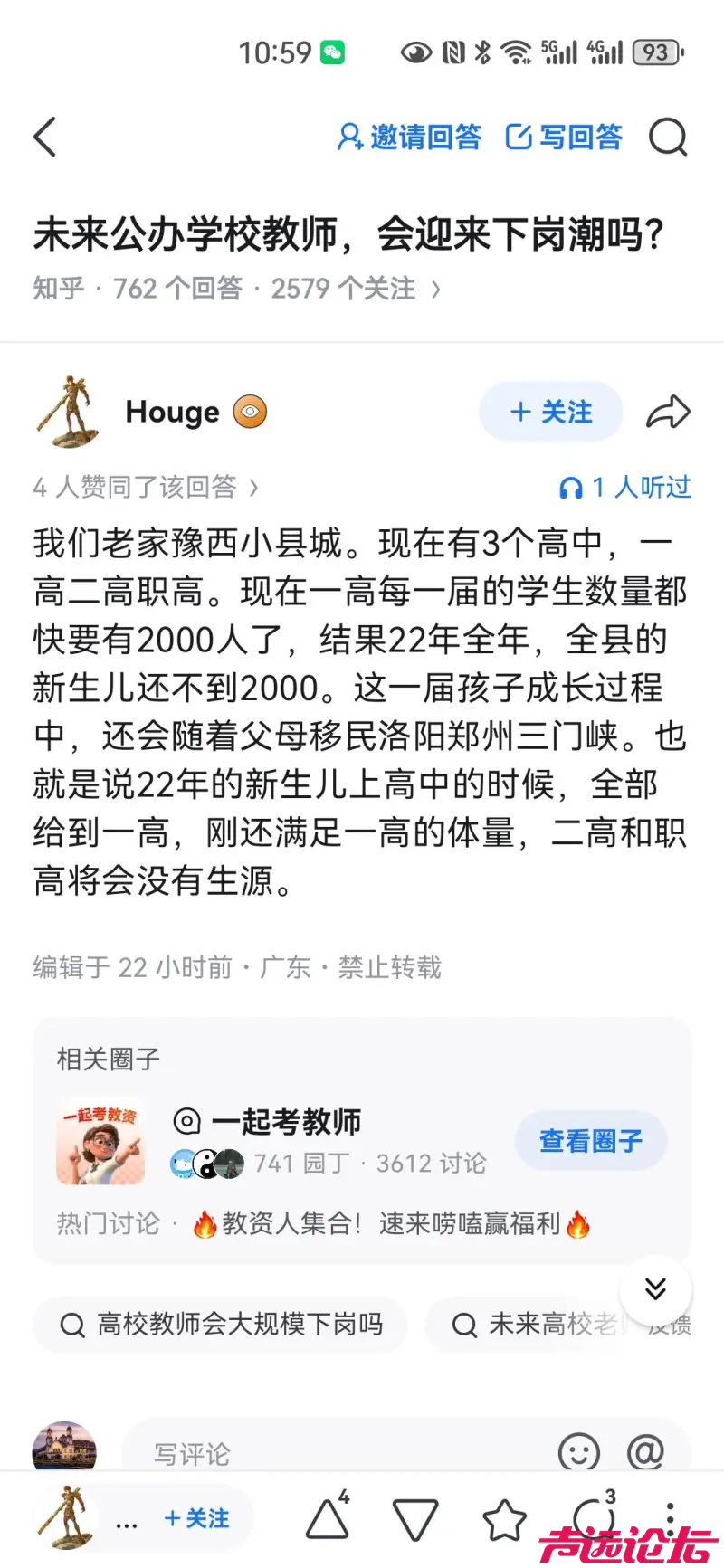Downvote the answer with the down triangle
The width and height of the screenshot is (724, 1568).
(x=415, y=1520)
